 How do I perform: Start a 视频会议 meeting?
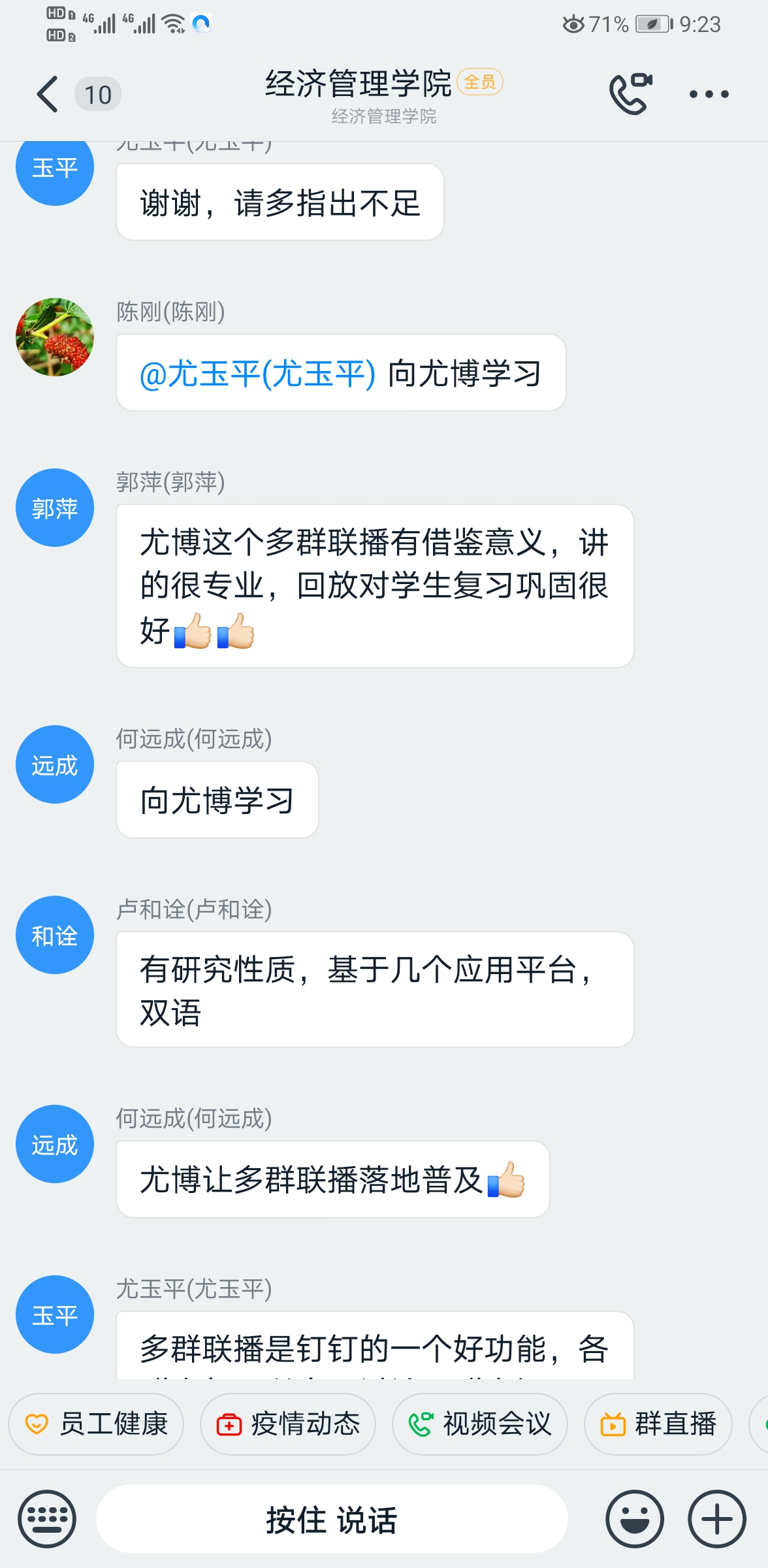coord(480,1424)
